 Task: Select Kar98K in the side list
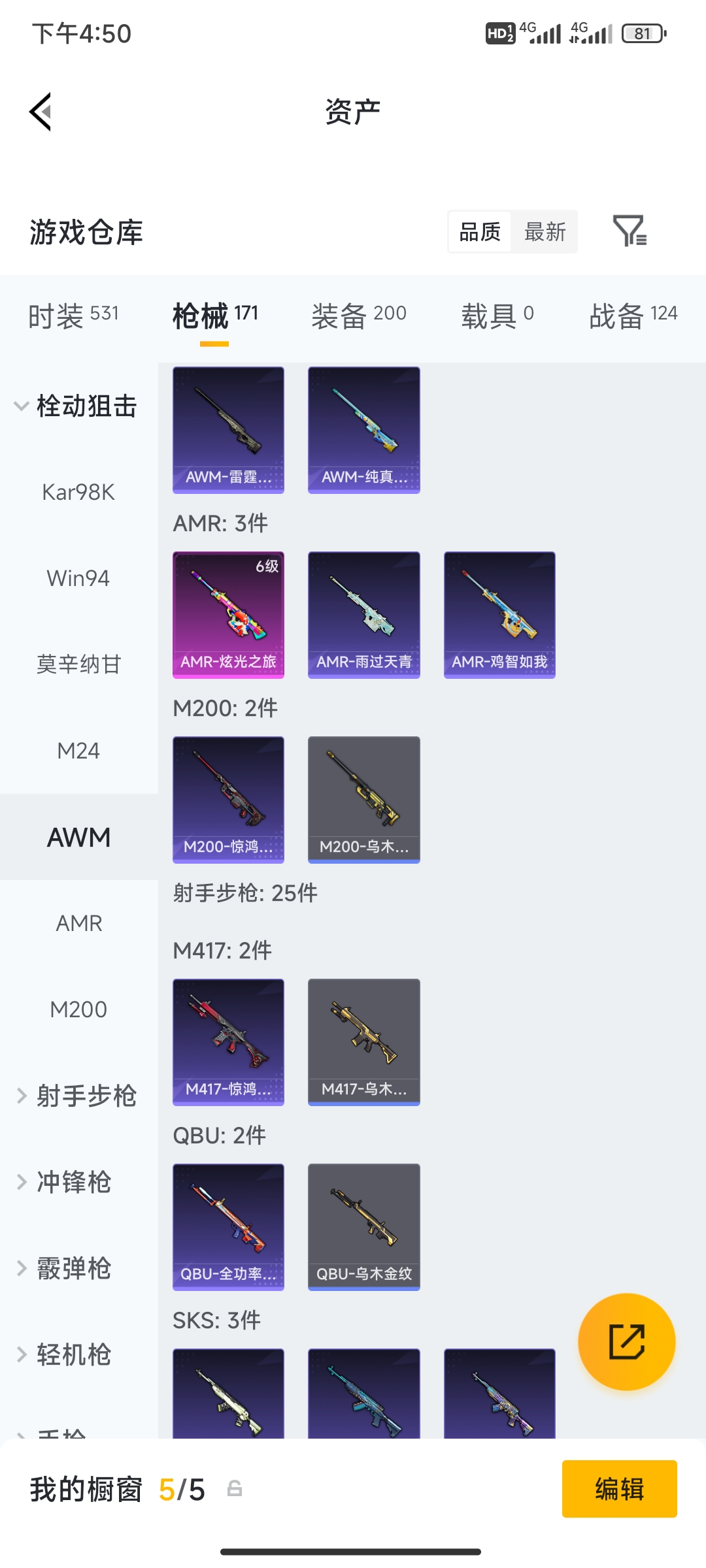(78, 492)
